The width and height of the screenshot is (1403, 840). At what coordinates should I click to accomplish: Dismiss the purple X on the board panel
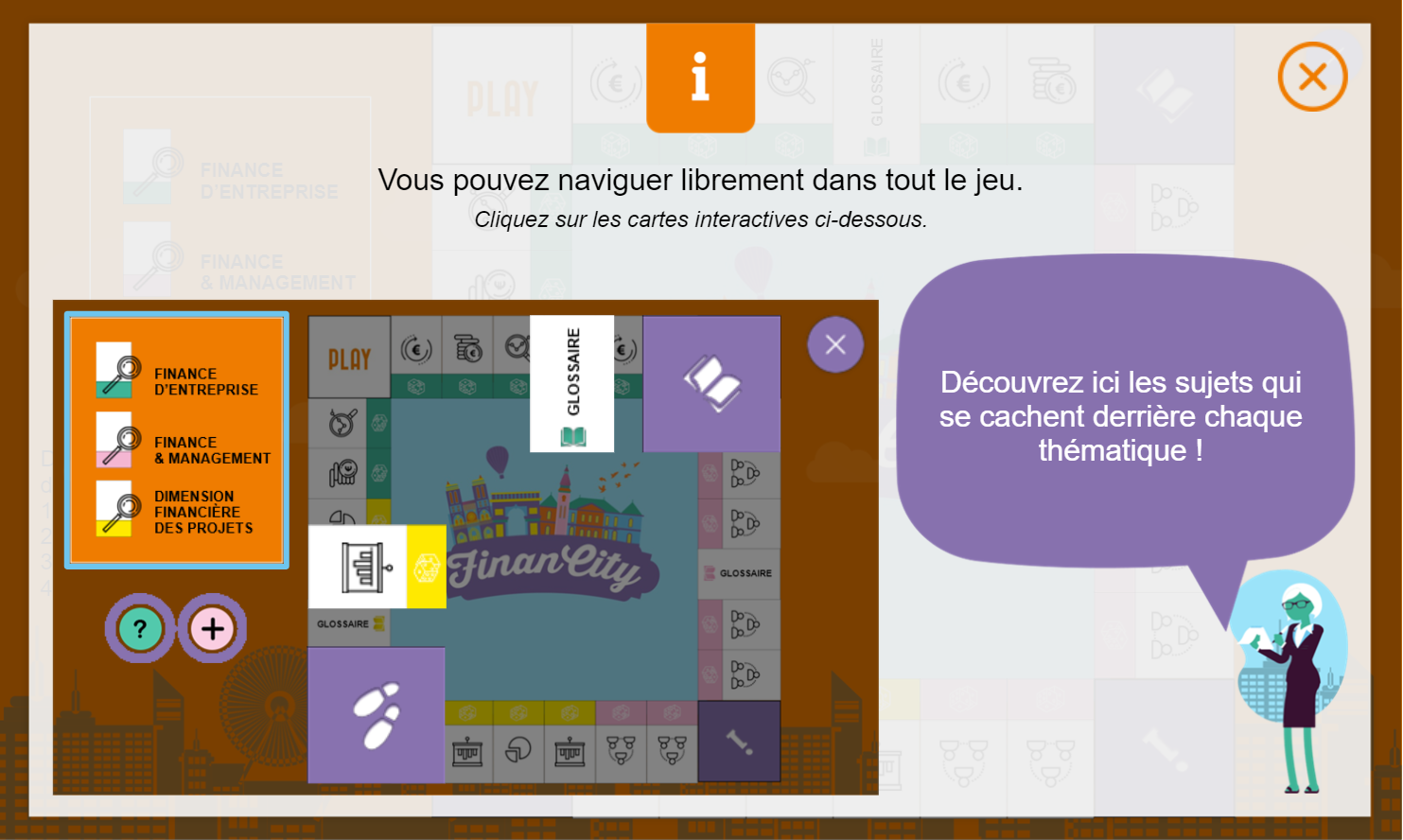pyautogui.click(x=834, y=344)
